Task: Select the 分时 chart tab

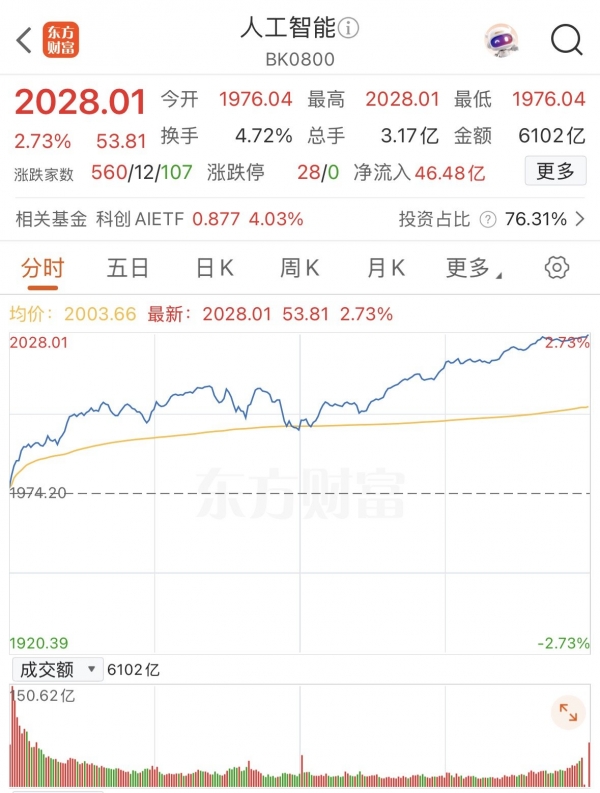Action: tap(42, 268)
